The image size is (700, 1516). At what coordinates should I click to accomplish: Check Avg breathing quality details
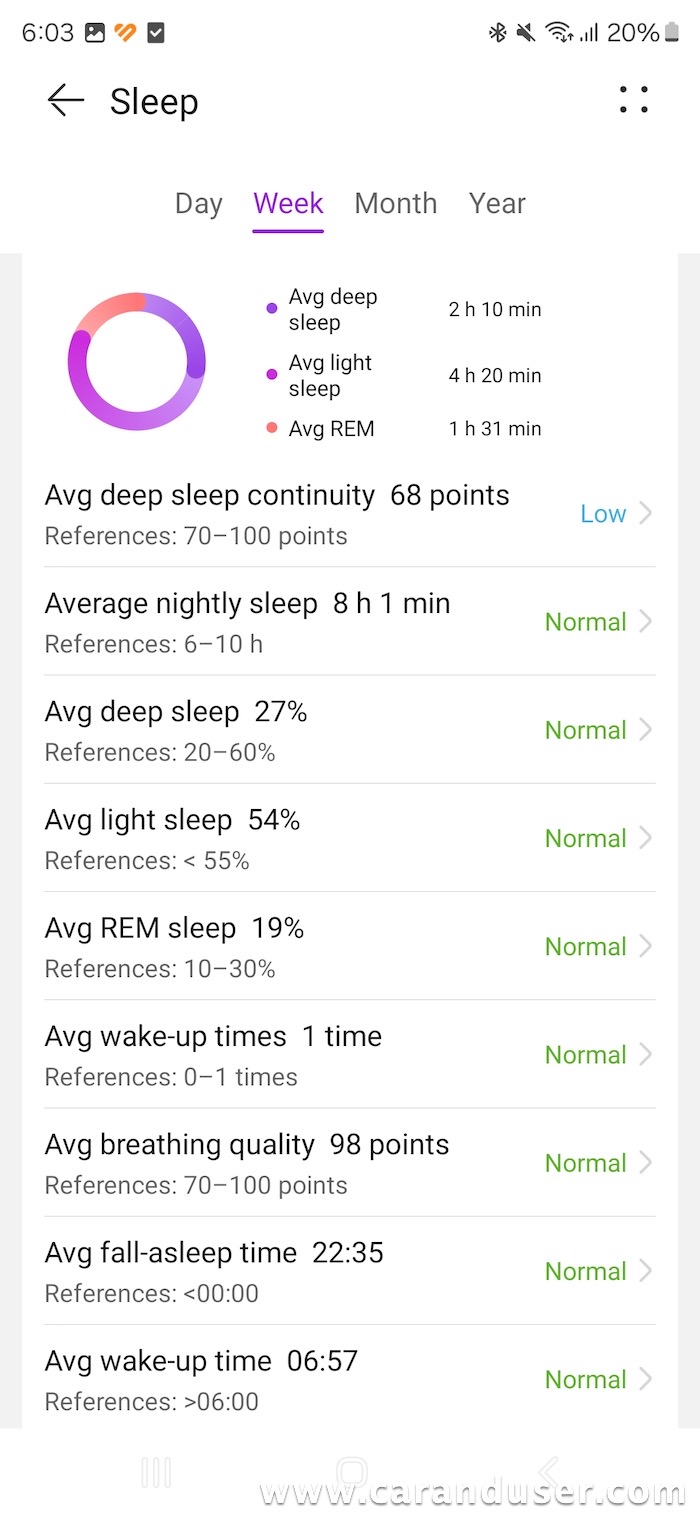click(x=349, y=1162)
